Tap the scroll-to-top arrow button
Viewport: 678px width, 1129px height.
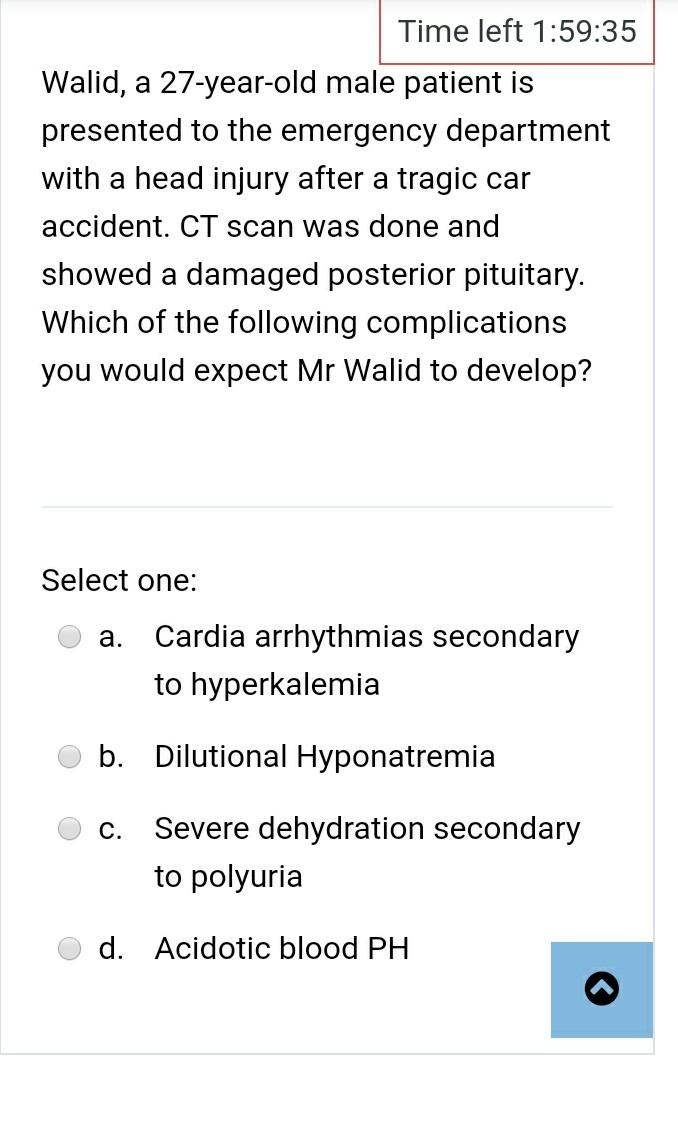click(601, 989)
